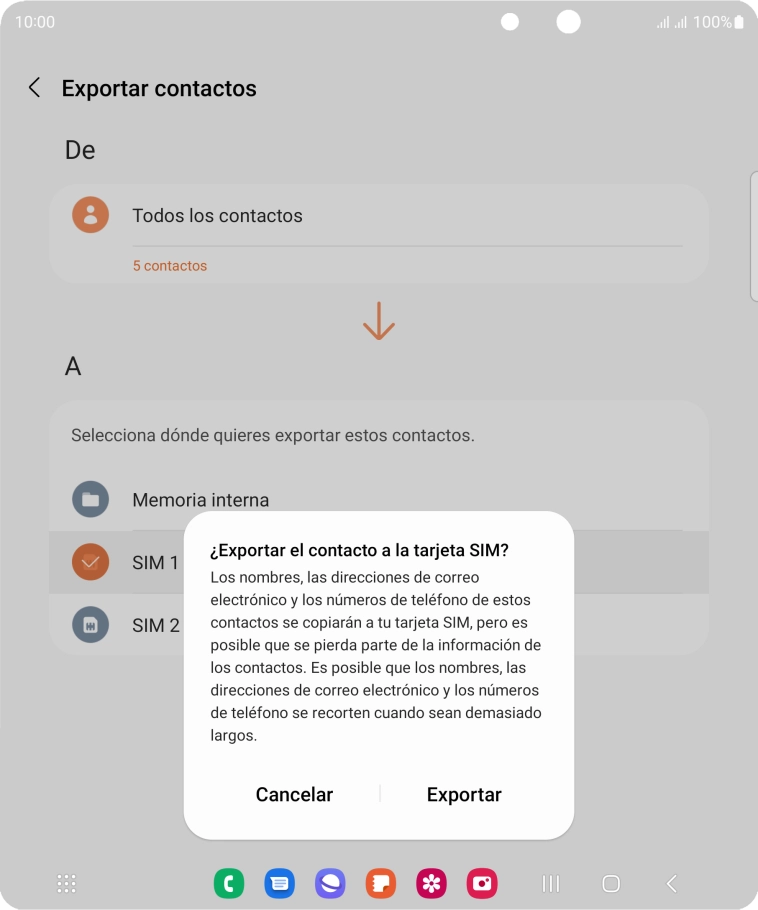This screenshot has width=758, height=910.
Task: Open the Phone app in the taskbar
Action: point(229,883)
